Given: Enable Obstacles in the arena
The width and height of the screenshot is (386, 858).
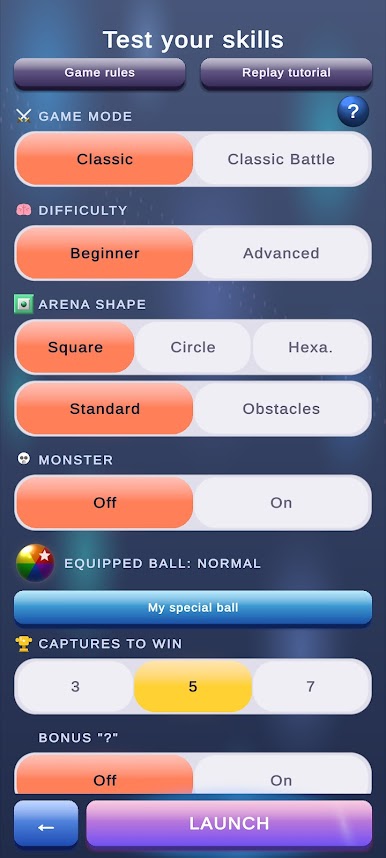Looking at the screenshot, I should 281,409.
